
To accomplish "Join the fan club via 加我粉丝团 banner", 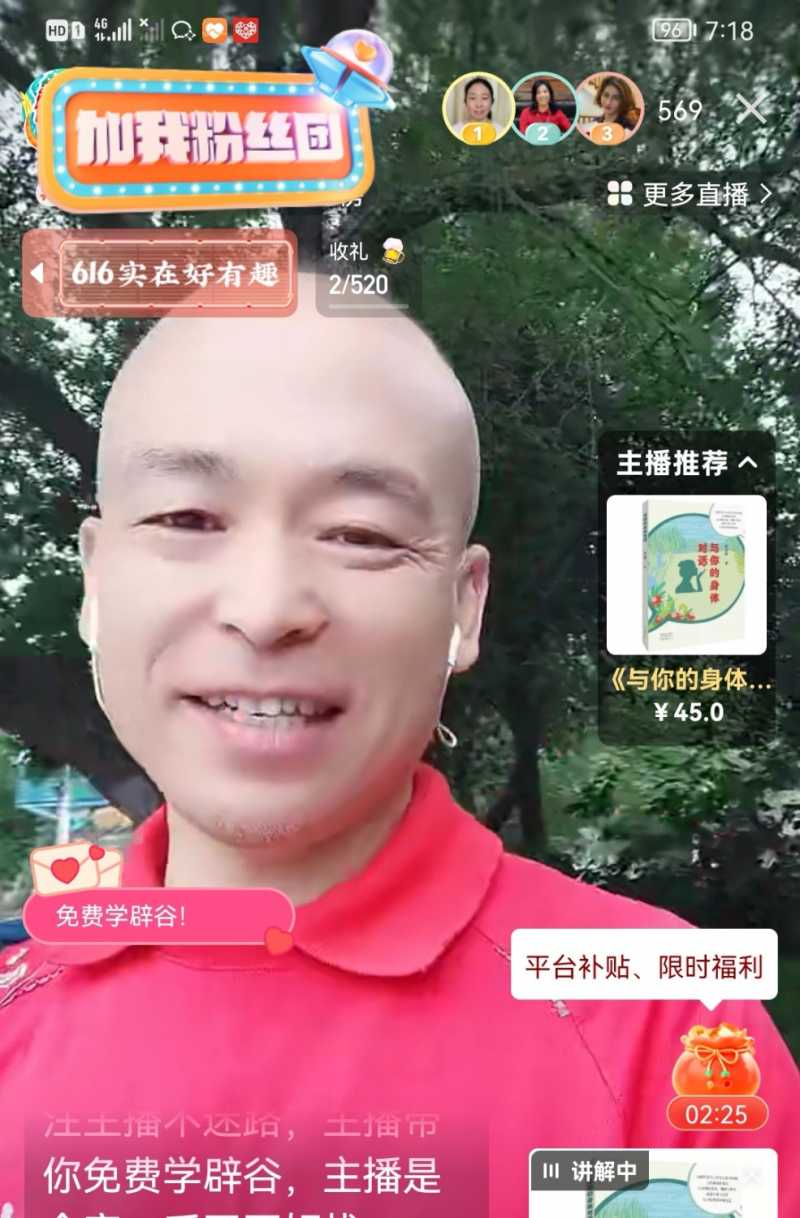I will tap(205, 139).
